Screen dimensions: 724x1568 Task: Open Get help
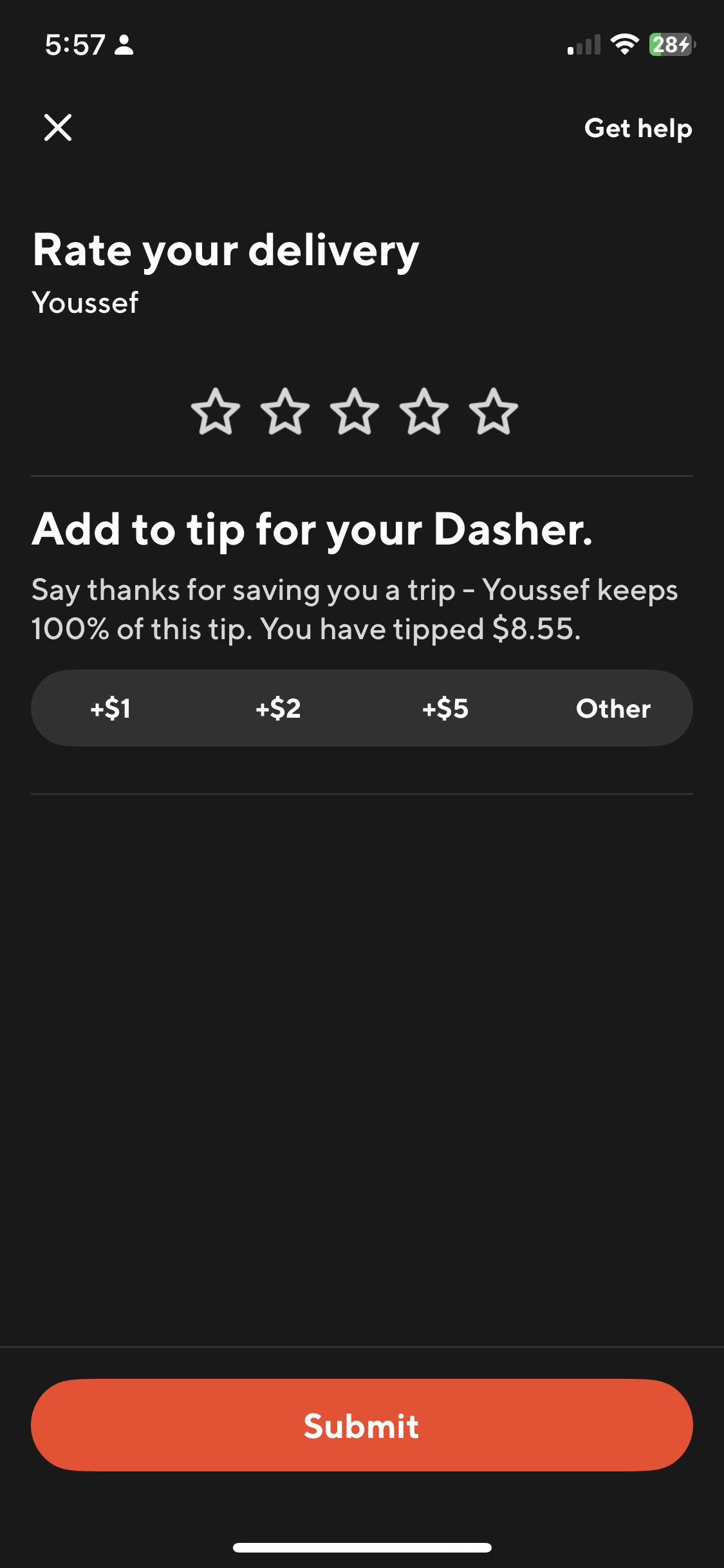638,128
